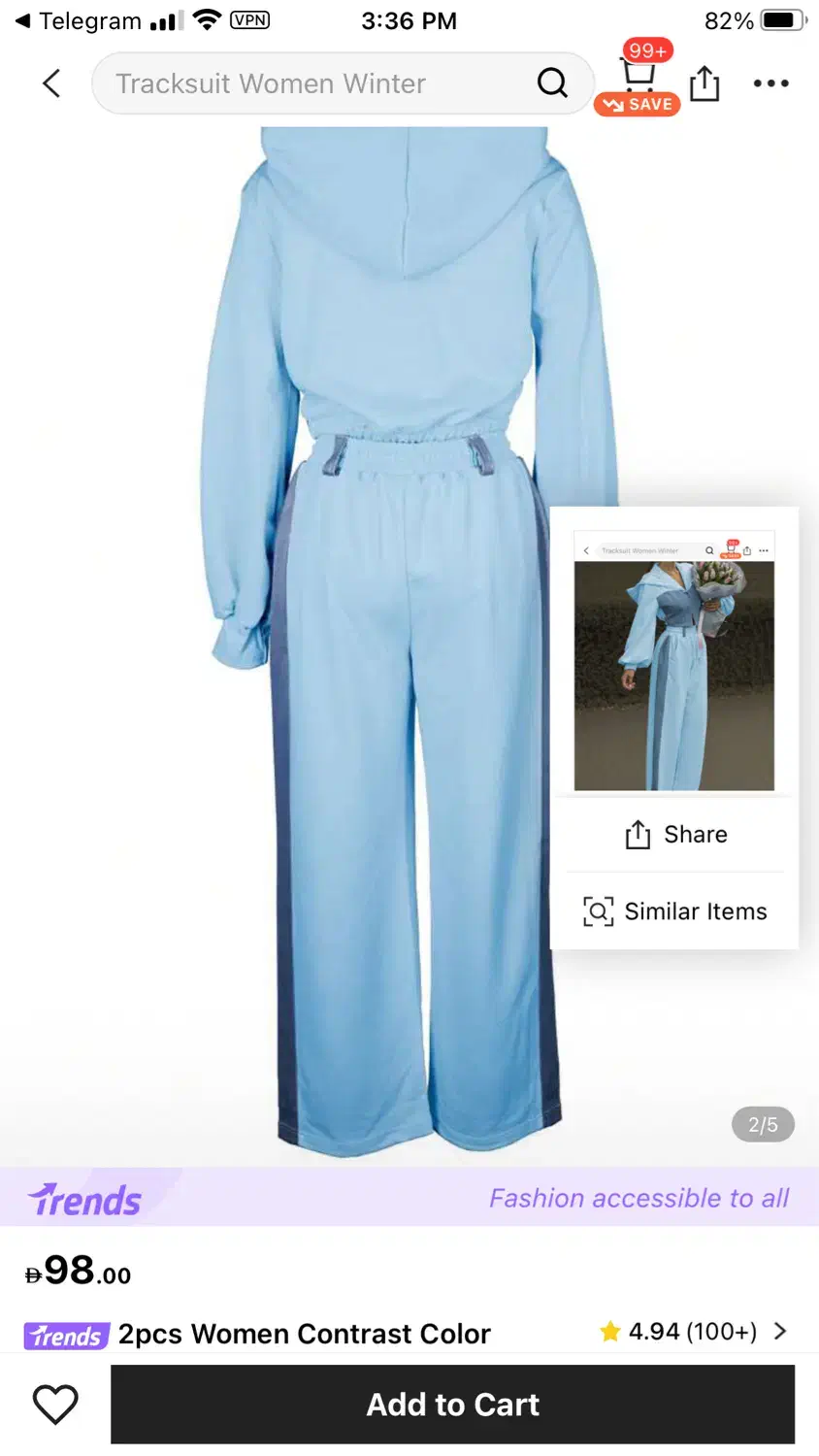Open the 4.94 rating reviews

[x=693, y=1331]
